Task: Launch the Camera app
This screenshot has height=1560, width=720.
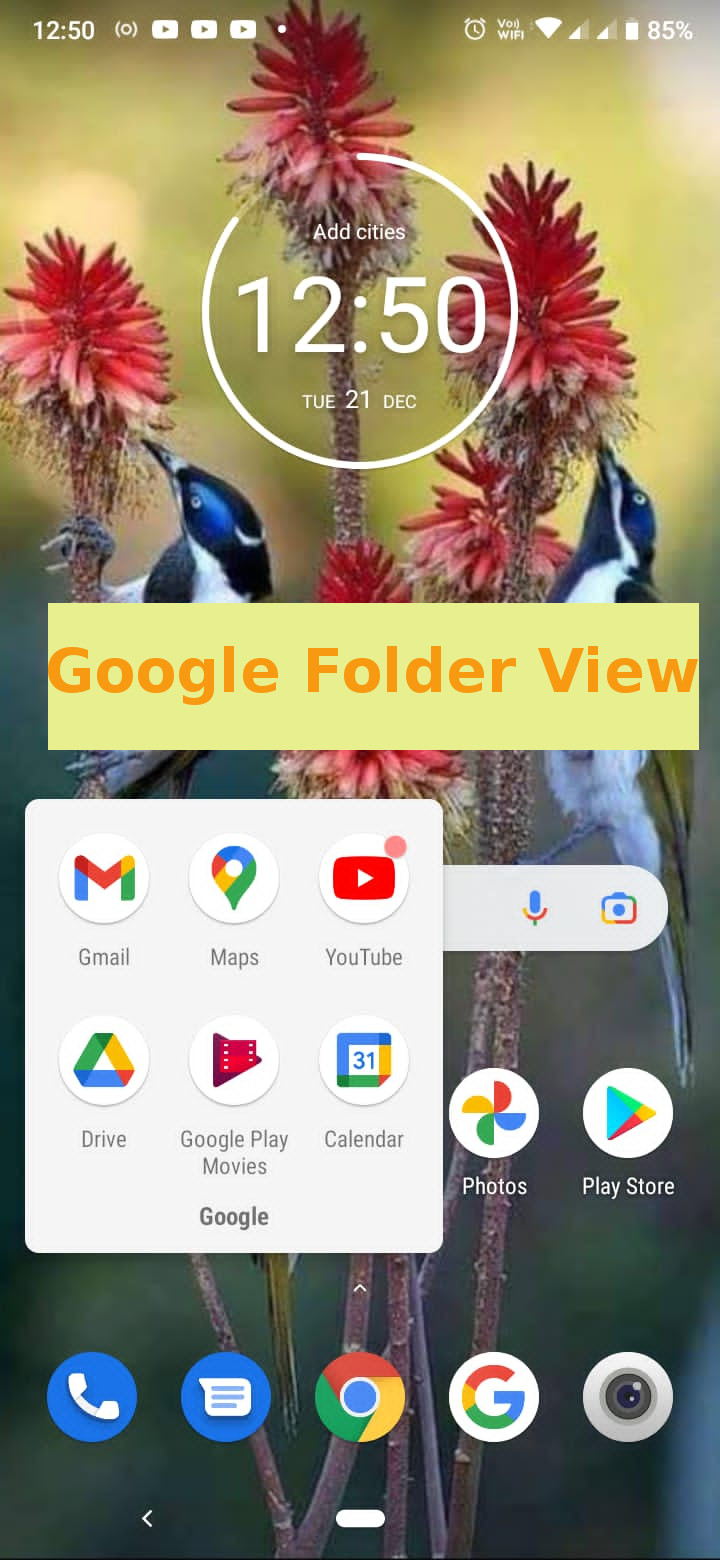Action: 628,1397
